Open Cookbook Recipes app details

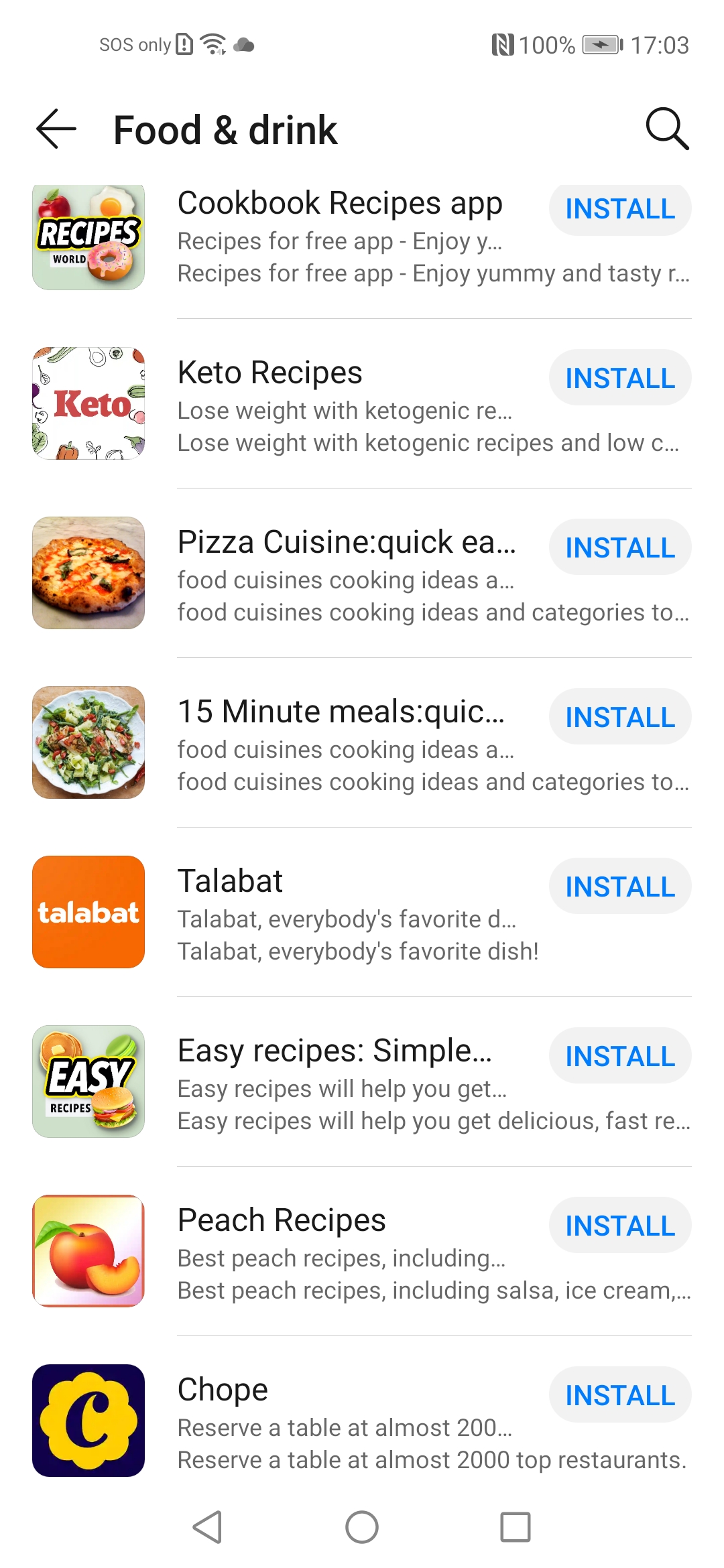(x=339, y=204)
